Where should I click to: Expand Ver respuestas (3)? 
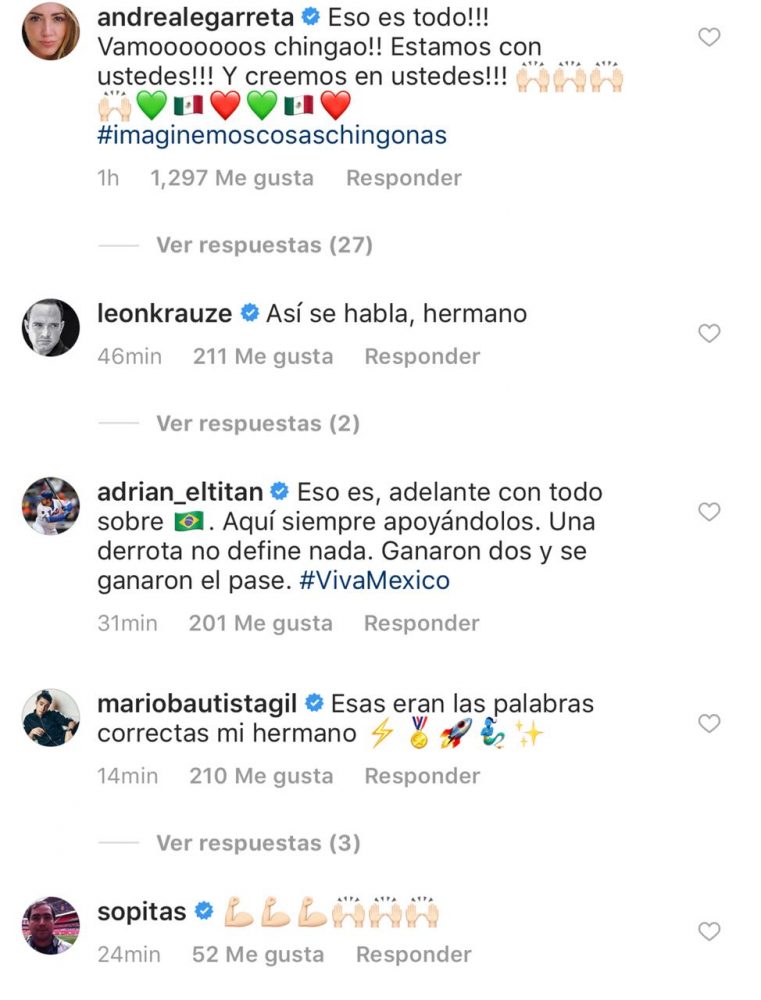click(257, 844)
